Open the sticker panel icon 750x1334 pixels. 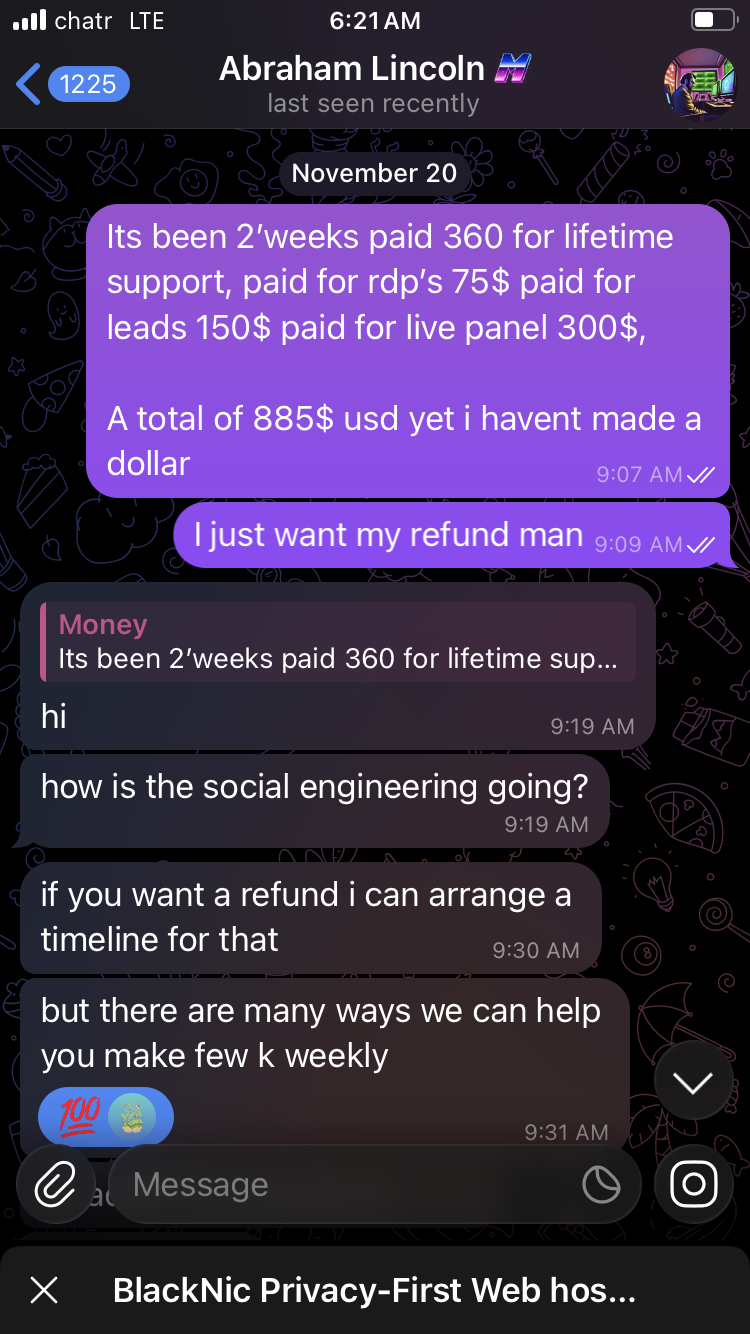pyautogui.click(x=601, y=1186)
